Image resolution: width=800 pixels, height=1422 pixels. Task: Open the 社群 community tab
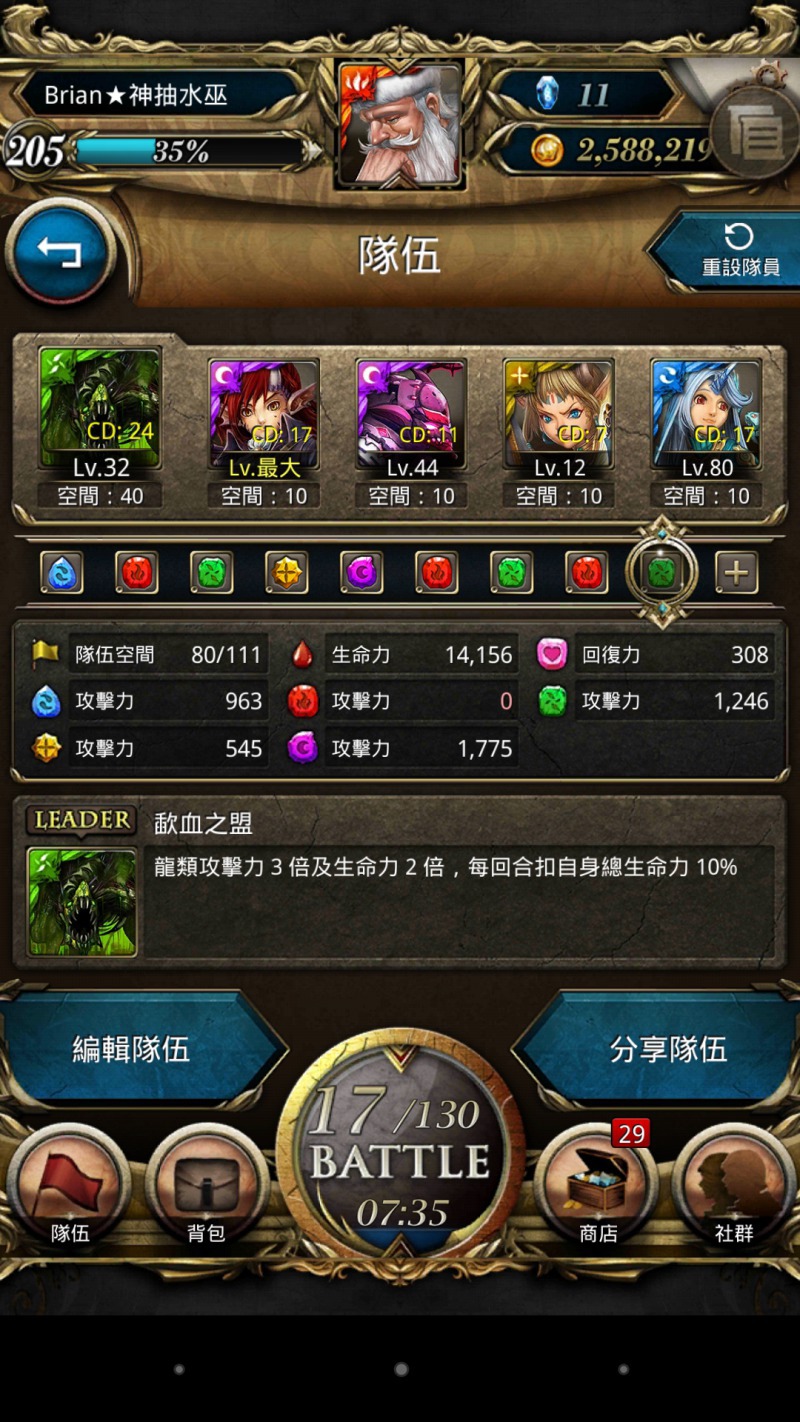[734, 1187]
